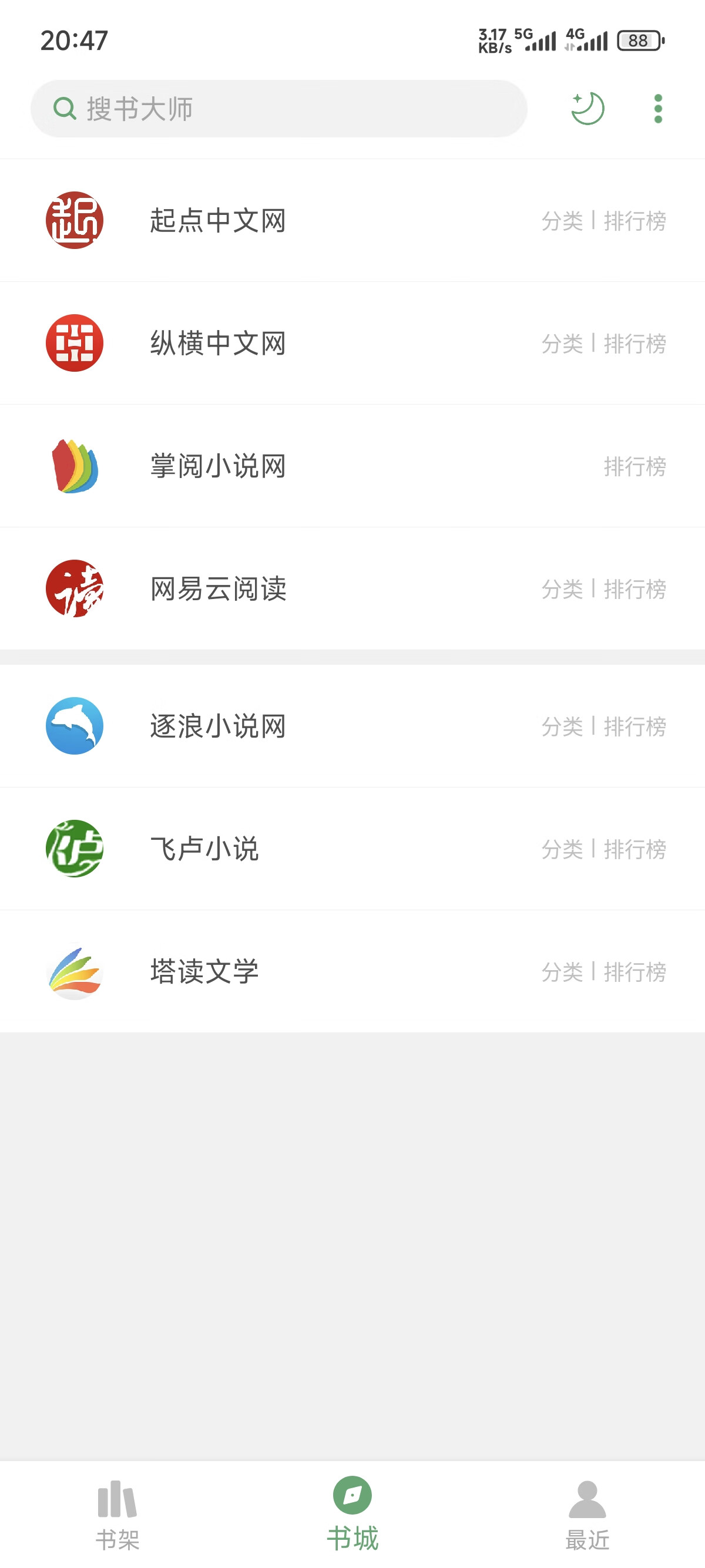Image resolution: width=705 pixels, height=1568 pixels.
Task: View 排行榜 for 掌阅小说网
Action: pyautogui.click(x=635, y=466)
